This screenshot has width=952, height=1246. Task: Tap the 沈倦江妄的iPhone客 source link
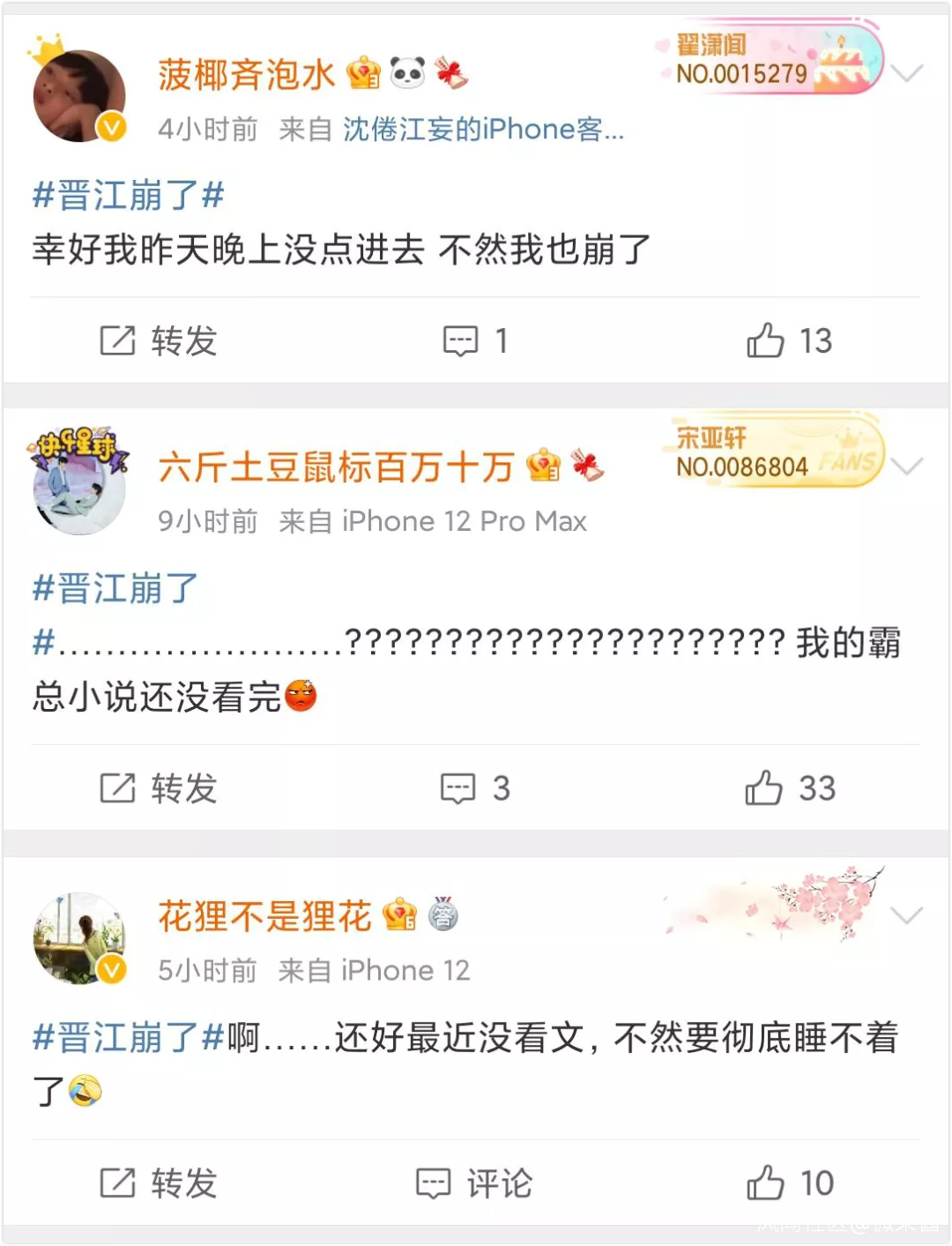click(x=483, y=130)
